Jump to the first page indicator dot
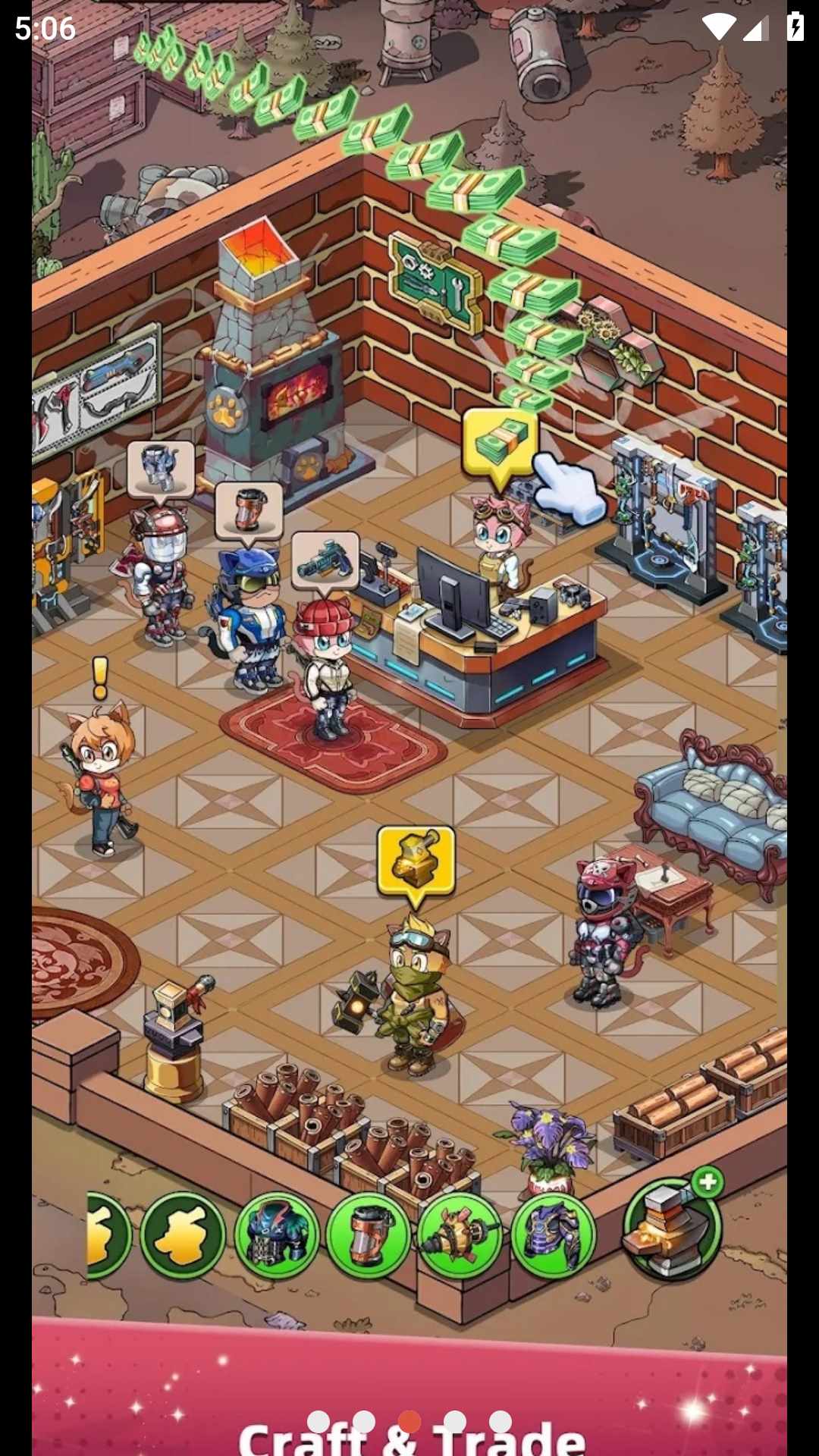 tap(318, 1421)
